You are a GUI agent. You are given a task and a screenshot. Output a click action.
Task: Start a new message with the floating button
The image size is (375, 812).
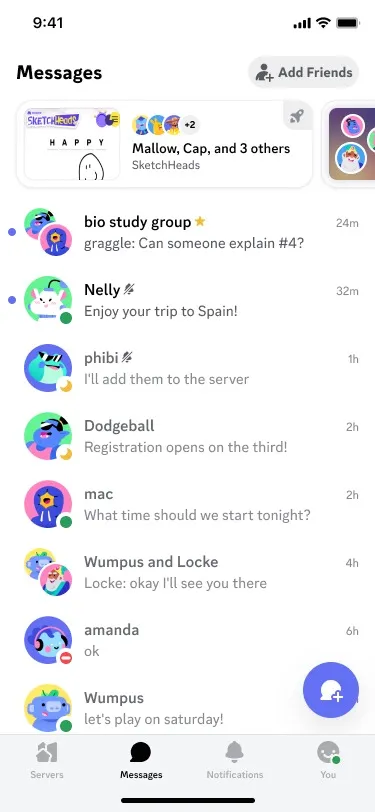click(331, 690)
